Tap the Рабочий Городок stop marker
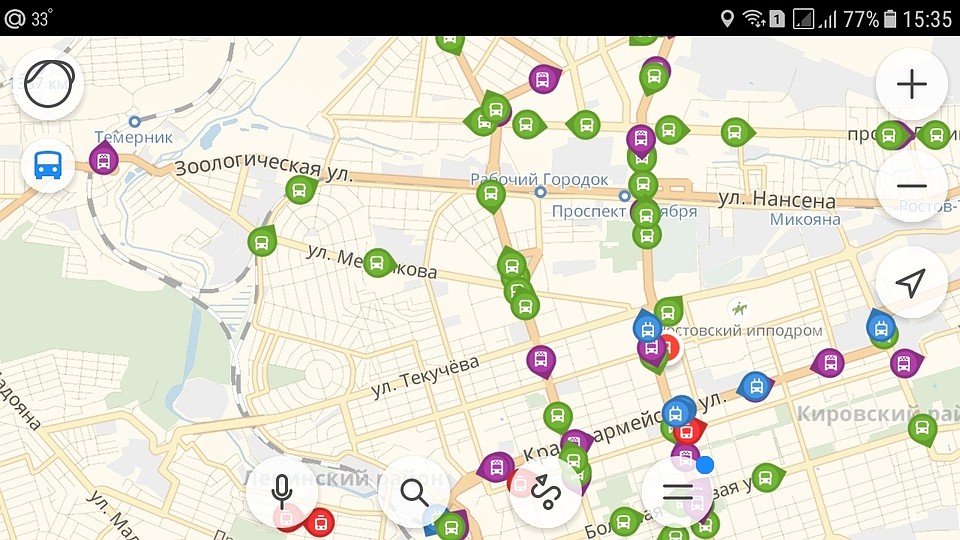960x540 pixels. pyautogui.click(x=541, y=191)
